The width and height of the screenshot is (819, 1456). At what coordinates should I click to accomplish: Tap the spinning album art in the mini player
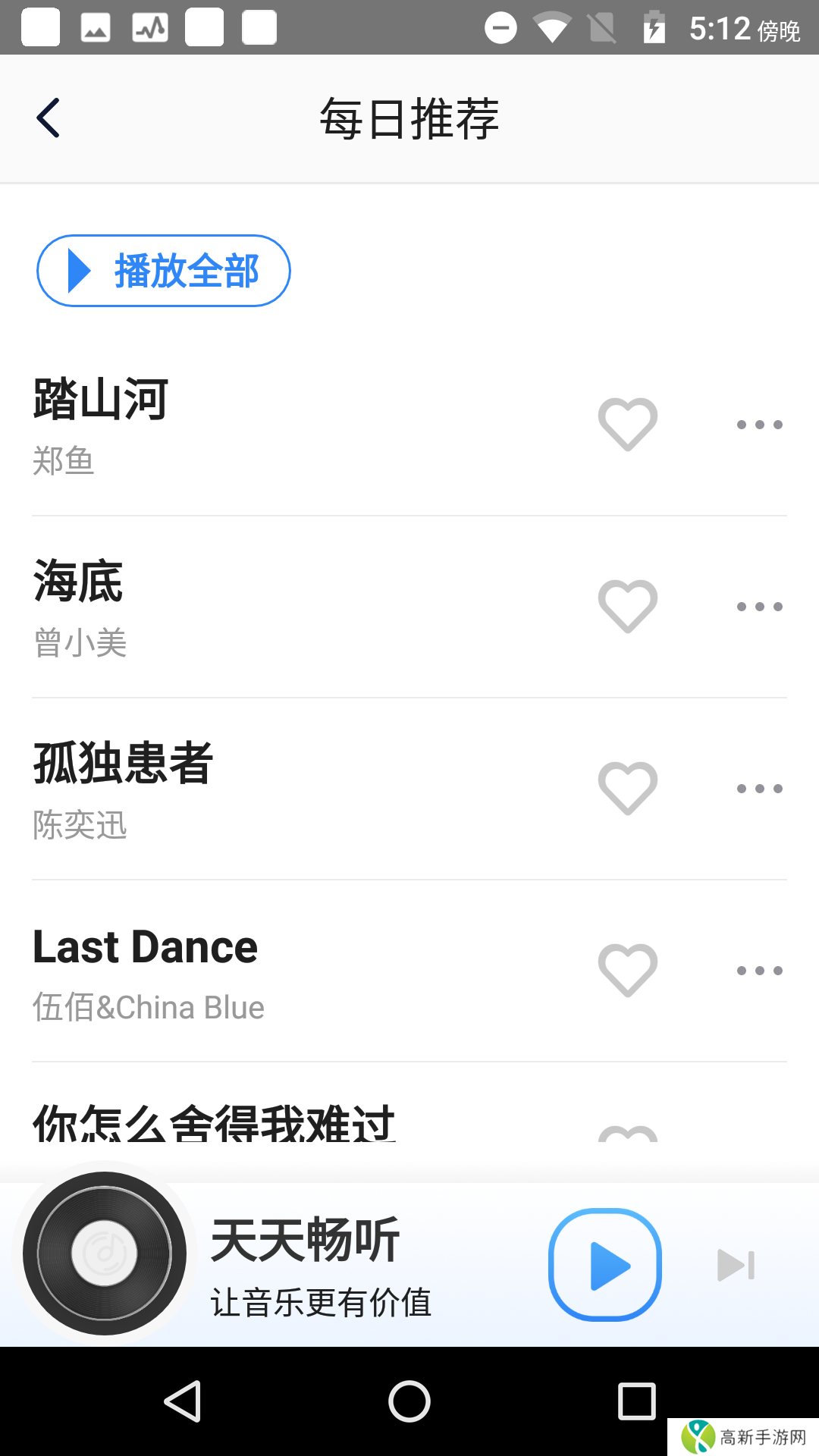click(102, 1255)
